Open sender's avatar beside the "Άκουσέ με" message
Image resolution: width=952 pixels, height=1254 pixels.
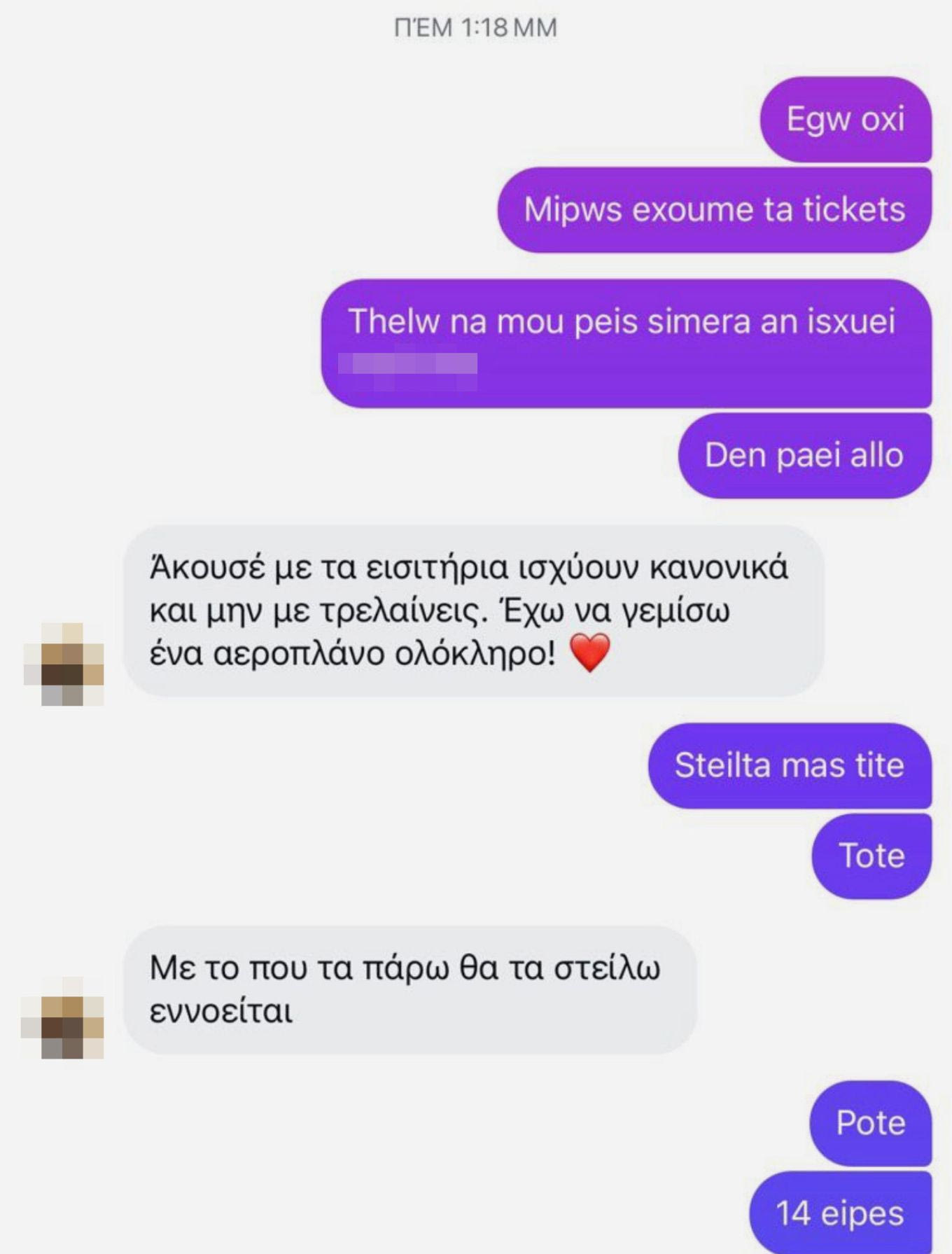[x=64, y=664]
